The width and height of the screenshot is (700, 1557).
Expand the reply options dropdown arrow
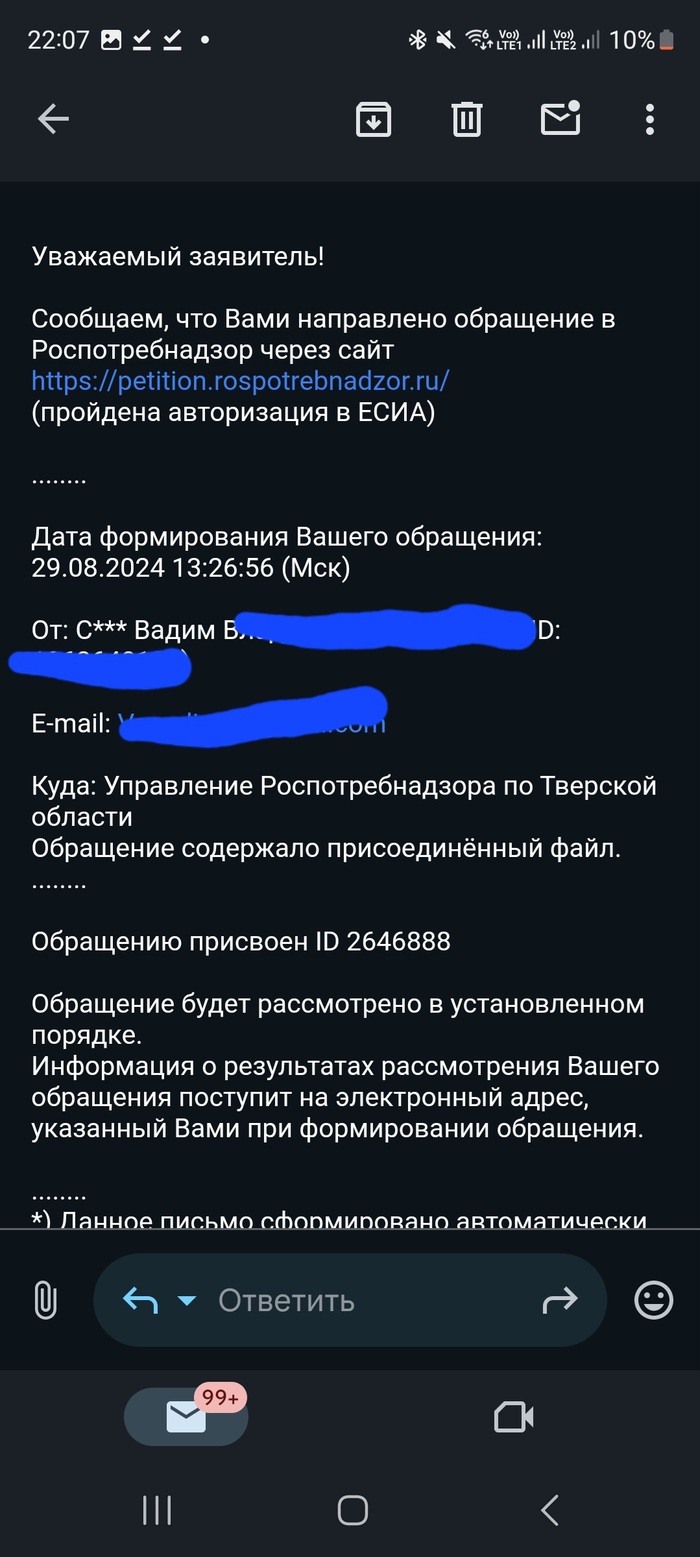pyautogui.click(x=187, y=1300)
